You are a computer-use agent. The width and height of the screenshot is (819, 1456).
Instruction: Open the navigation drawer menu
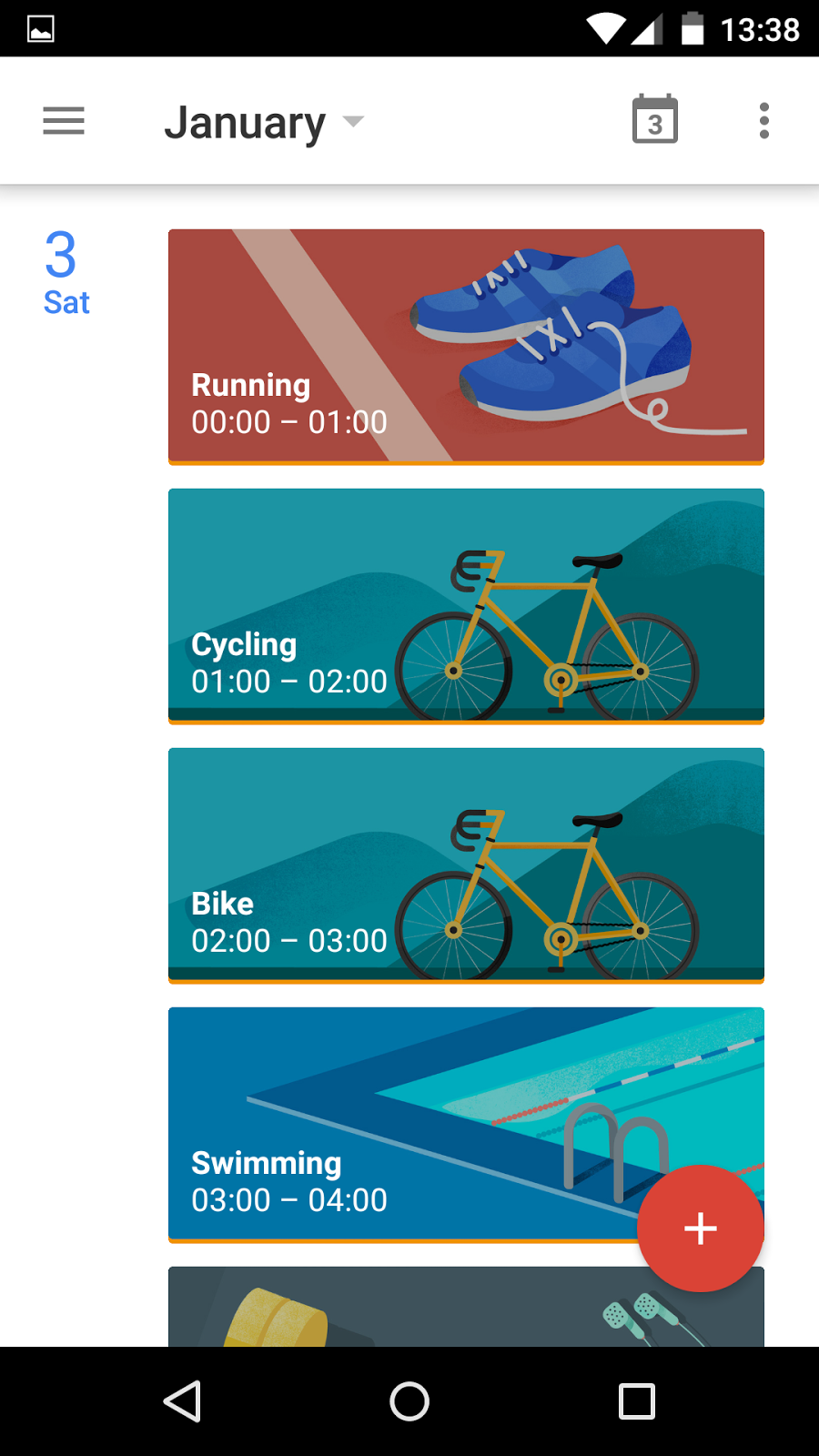point(63,120)
